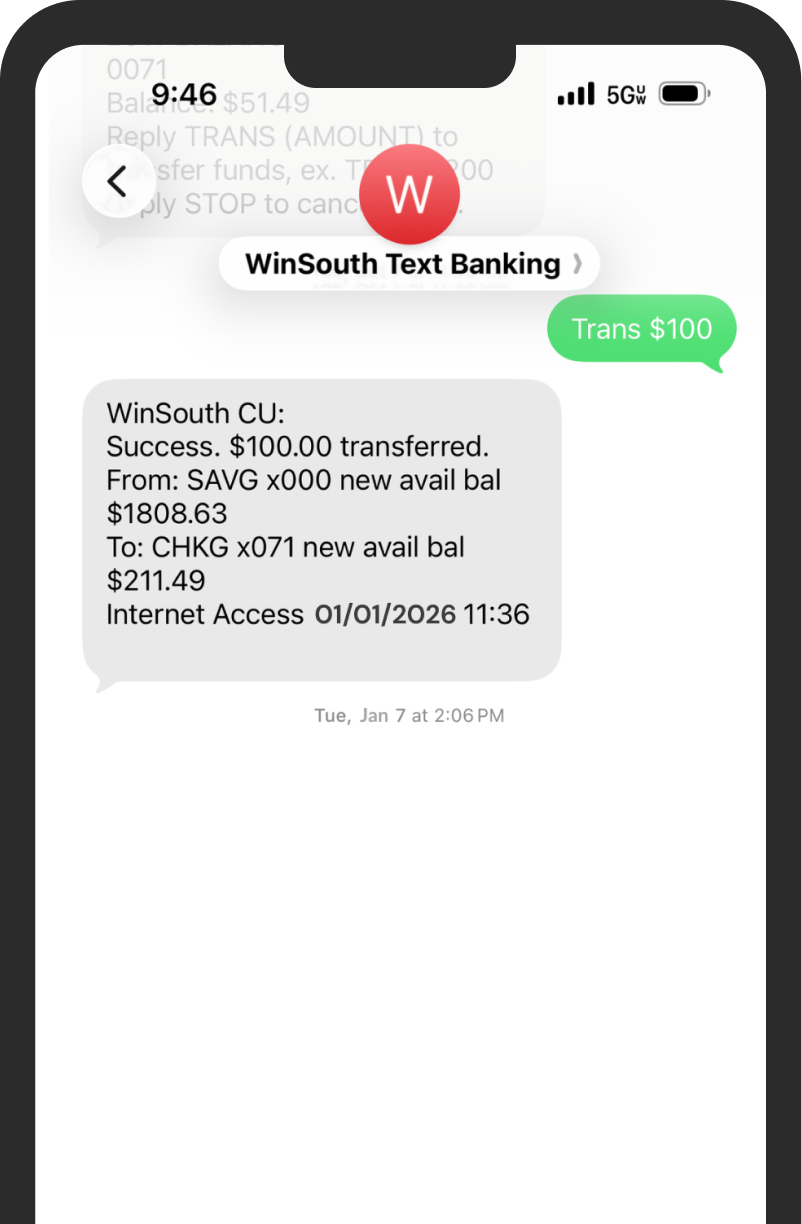
Task: Open the detected date 01/01/2026
Action: [x=385, y=614]
